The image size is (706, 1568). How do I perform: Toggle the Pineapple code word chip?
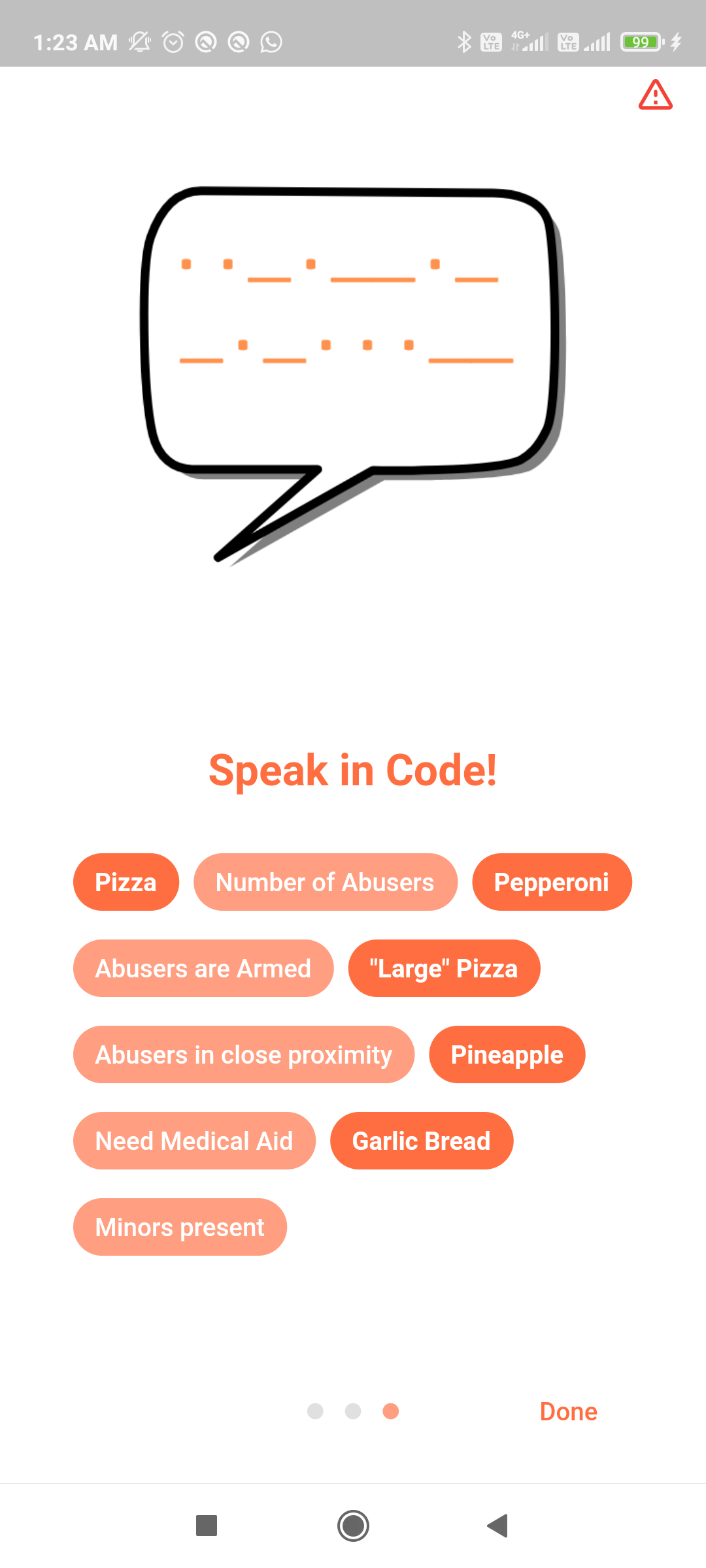[507, 1054]
